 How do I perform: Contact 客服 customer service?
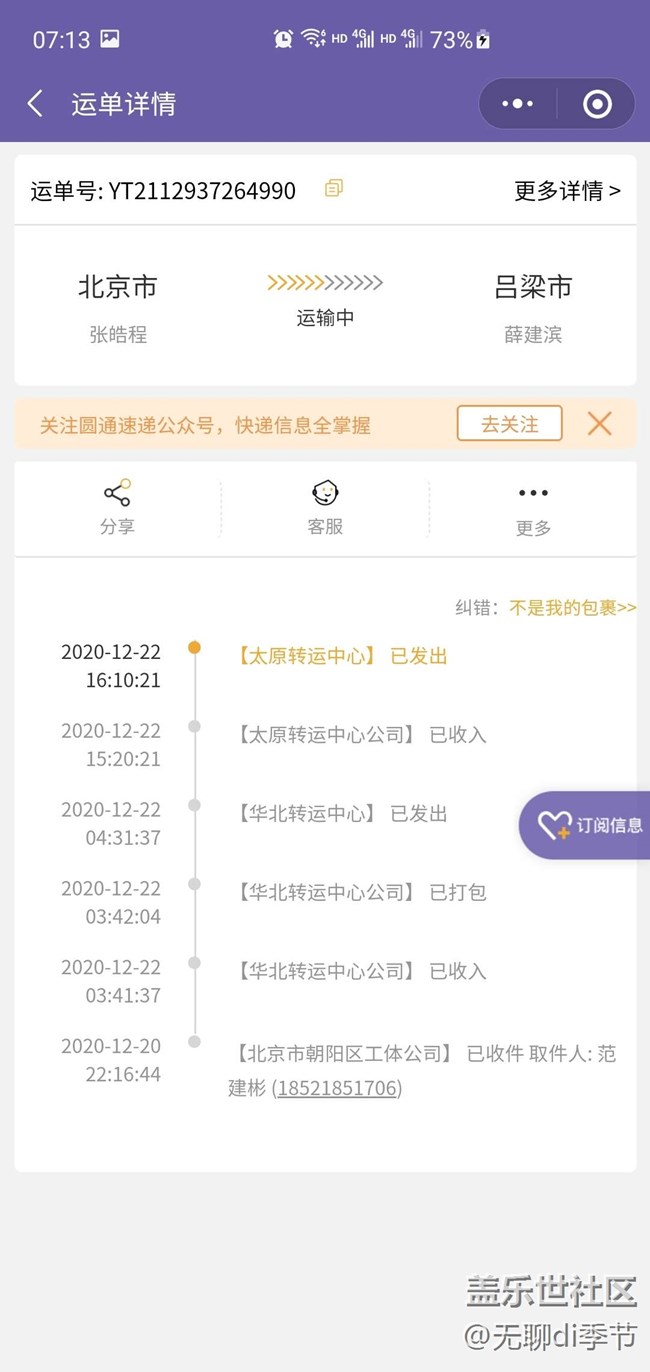click(x=325, y=508)
